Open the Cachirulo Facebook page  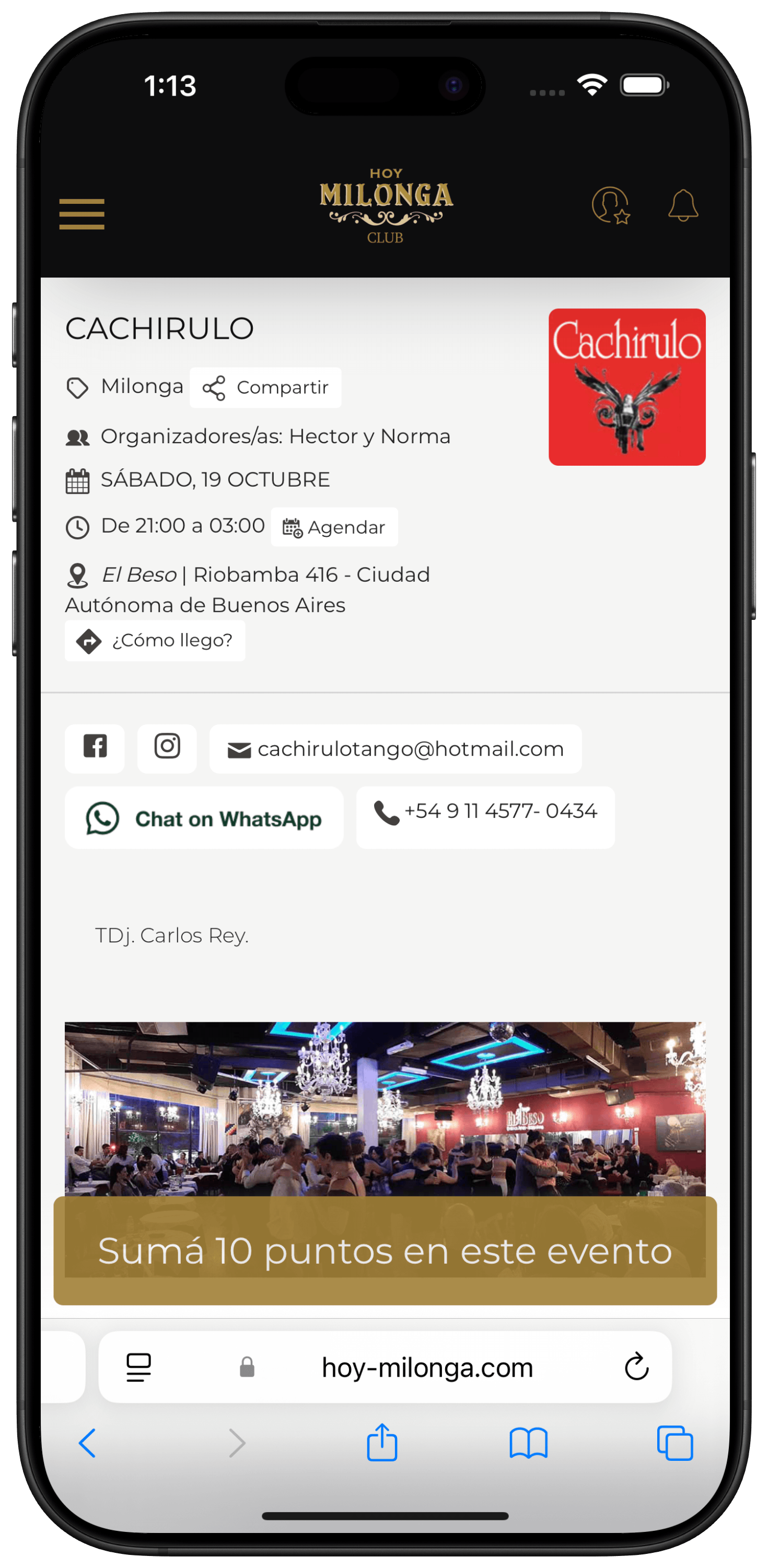point(95,748)
